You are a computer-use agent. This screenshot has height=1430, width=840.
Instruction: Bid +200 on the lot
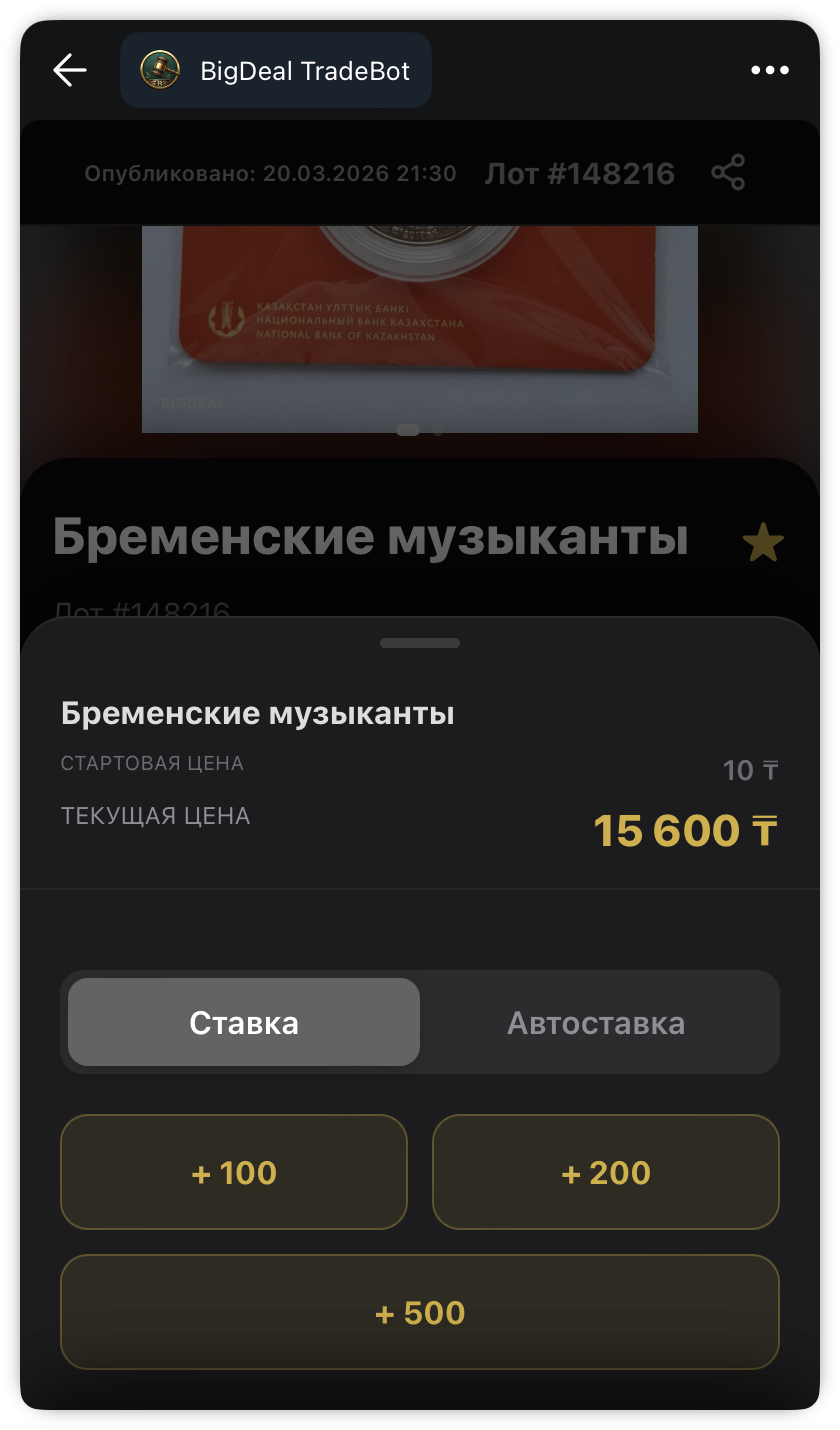605,1172
